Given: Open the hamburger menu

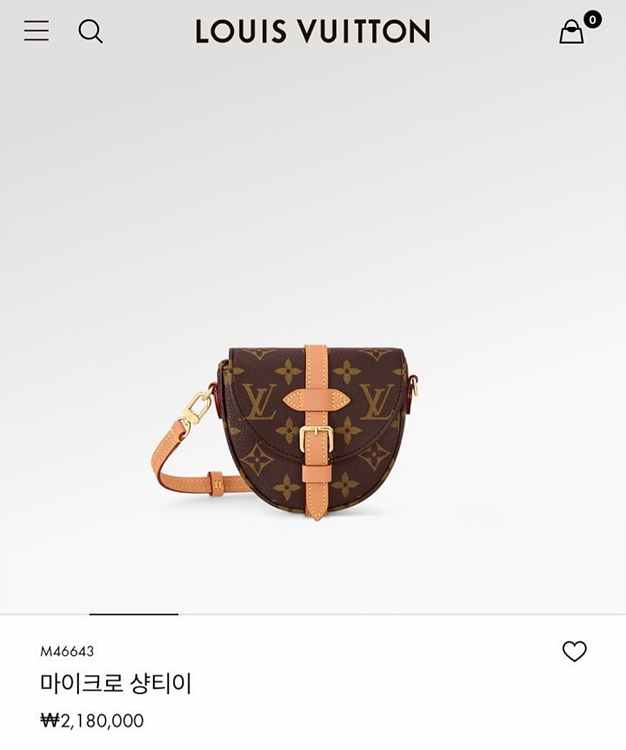Looking at the screenshot, I should (x=36, y=31).
